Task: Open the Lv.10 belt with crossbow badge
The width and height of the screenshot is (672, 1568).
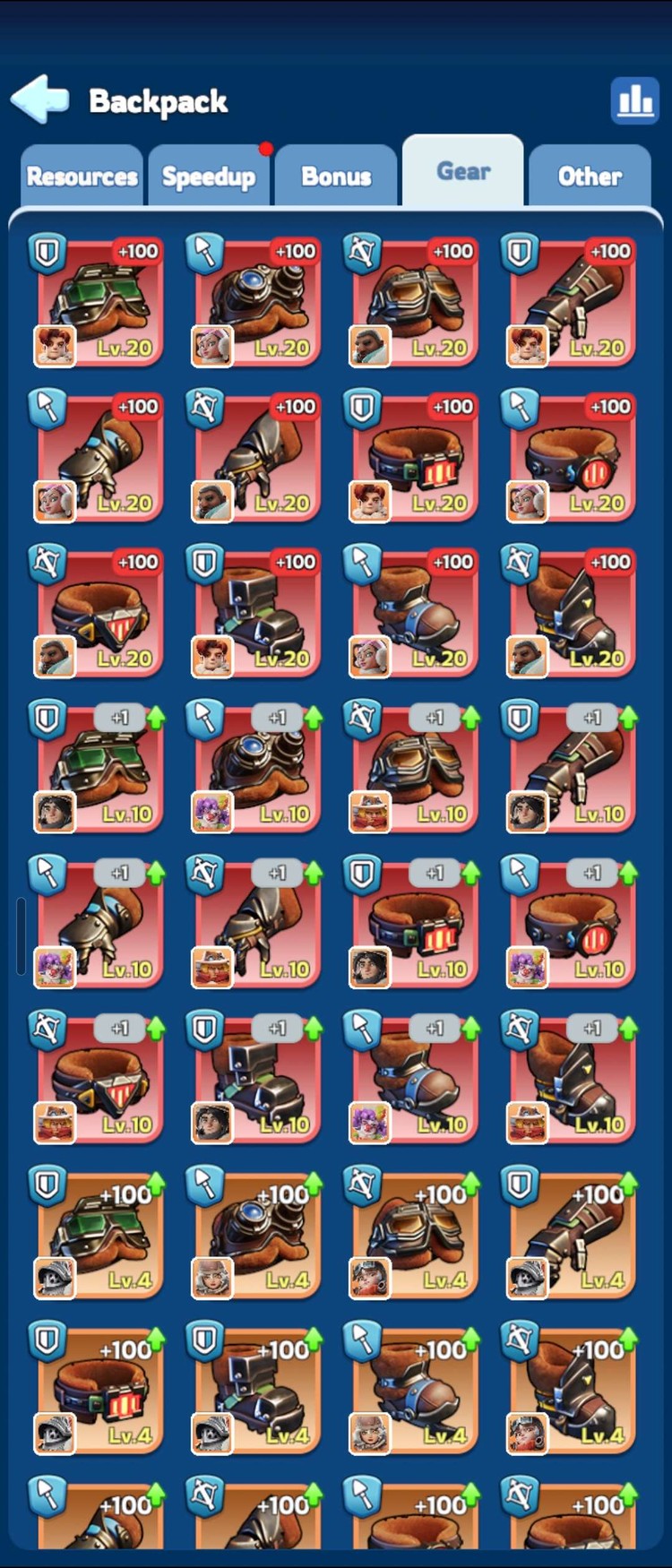Action: pos(99,1080)
